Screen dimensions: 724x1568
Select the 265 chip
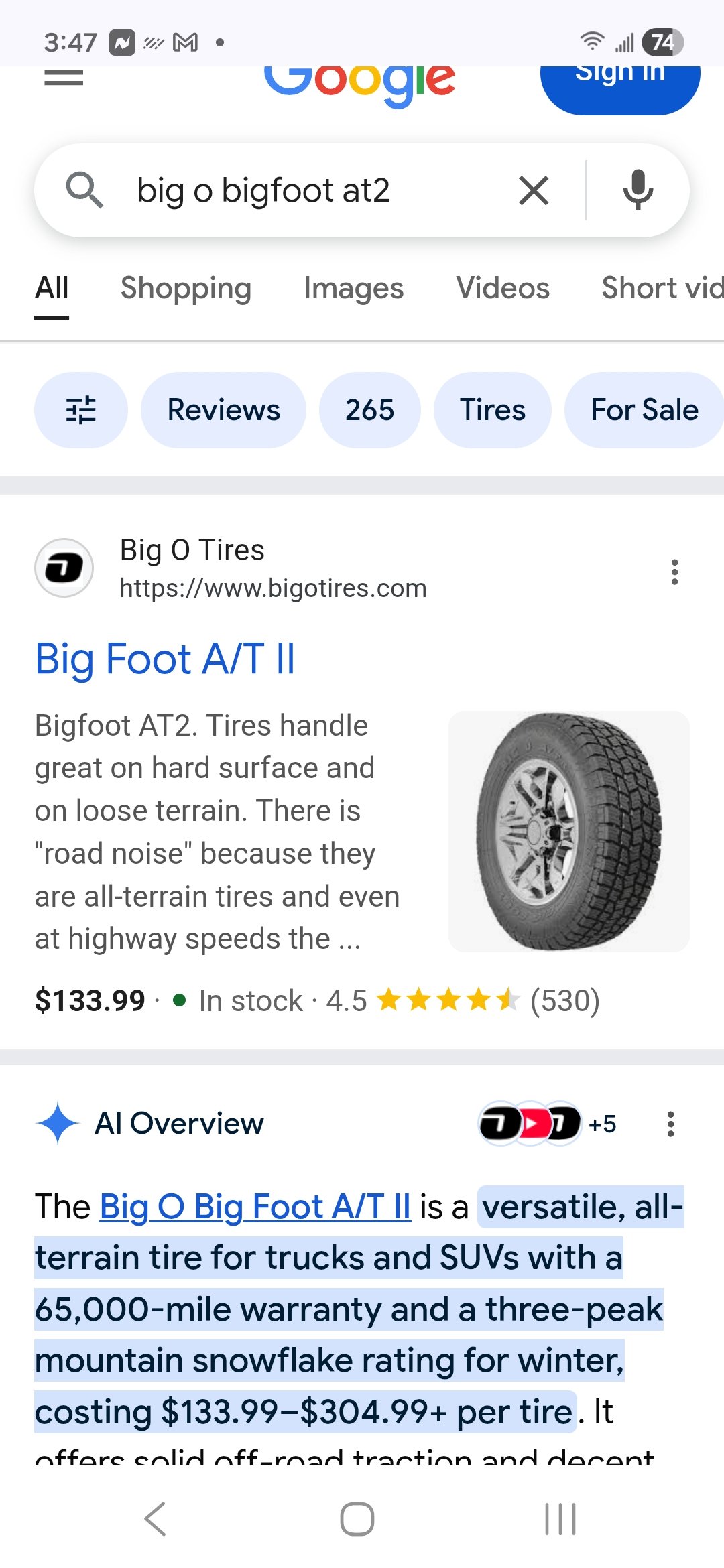tap(369, 410)
